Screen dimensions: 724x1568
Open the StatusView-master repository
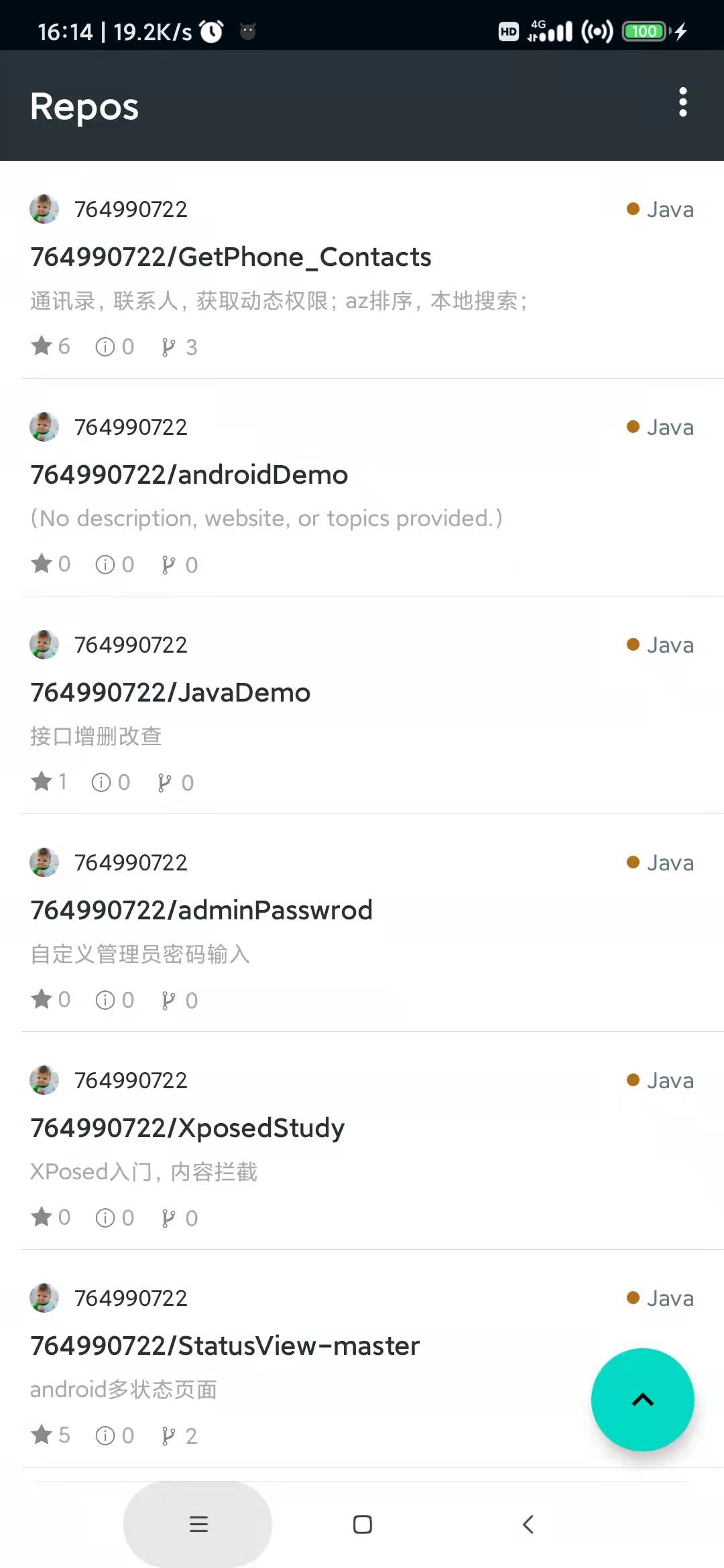pos(225,1346)
